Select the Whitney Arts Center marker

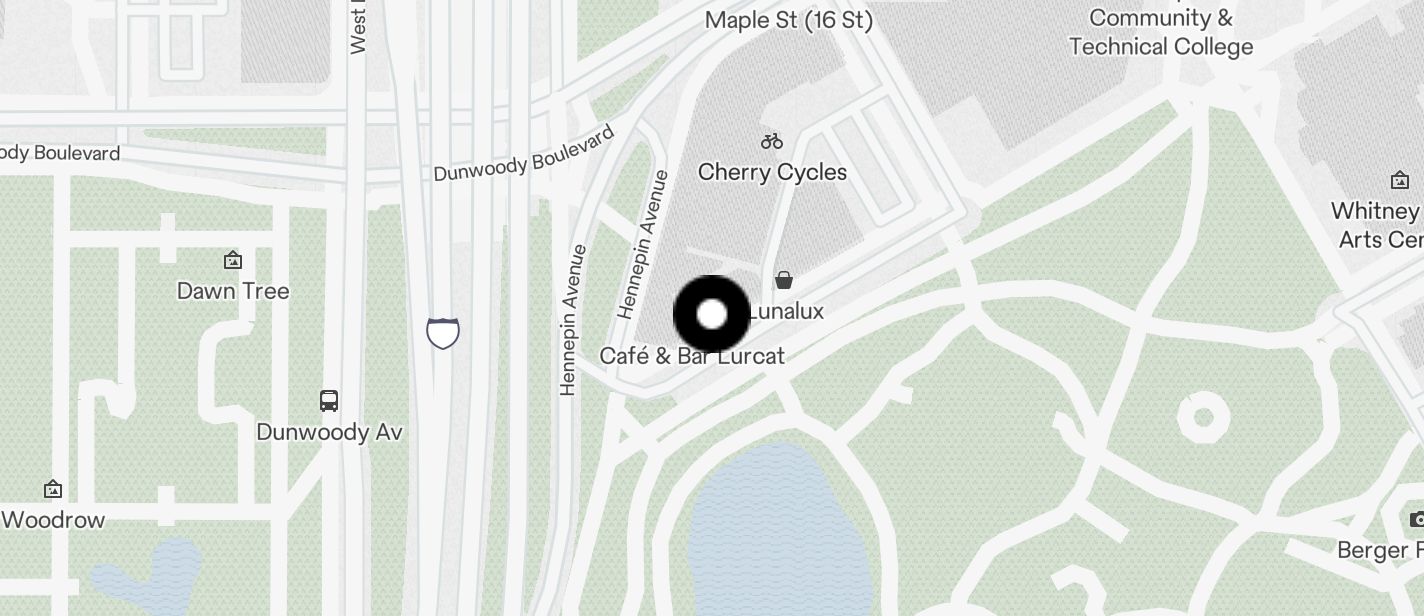pos(1400,181)
